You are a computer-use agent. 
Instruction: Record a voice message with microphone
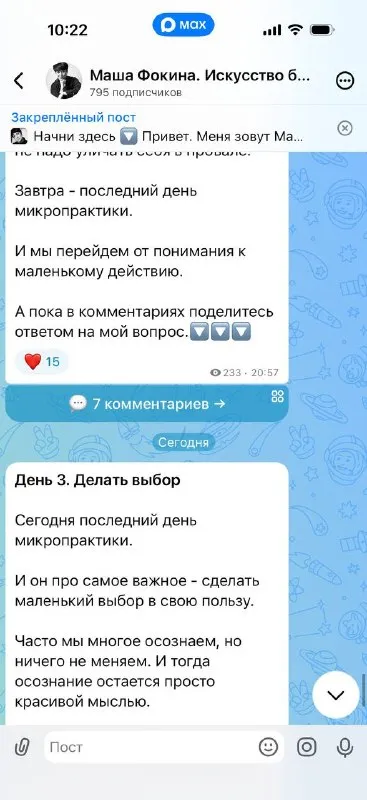[345, 747]
